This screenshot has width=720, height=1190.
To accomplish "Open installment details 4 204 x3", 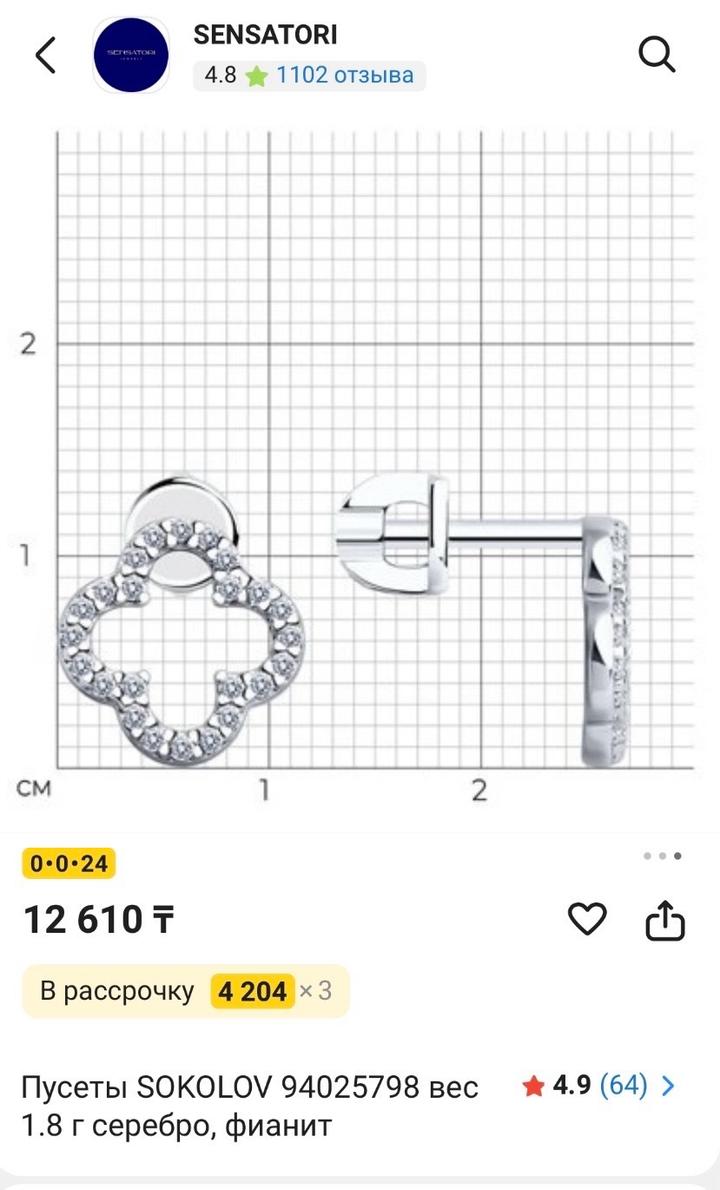I will point(186,991).
